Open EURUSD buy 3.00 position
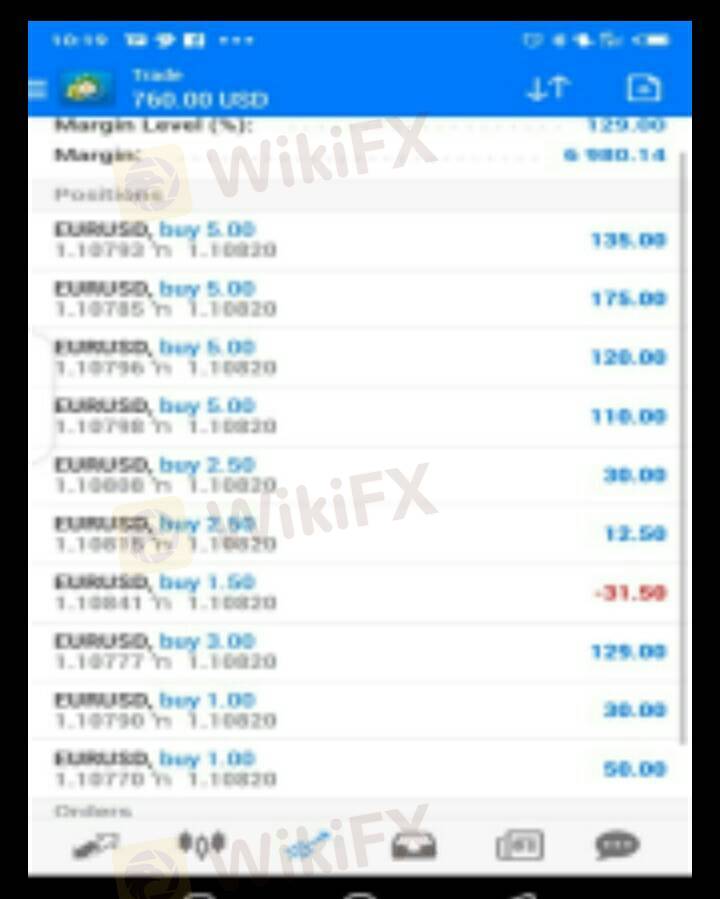This screenshot has height=899, width=720. pyautogui.click(x=360, y=651)
